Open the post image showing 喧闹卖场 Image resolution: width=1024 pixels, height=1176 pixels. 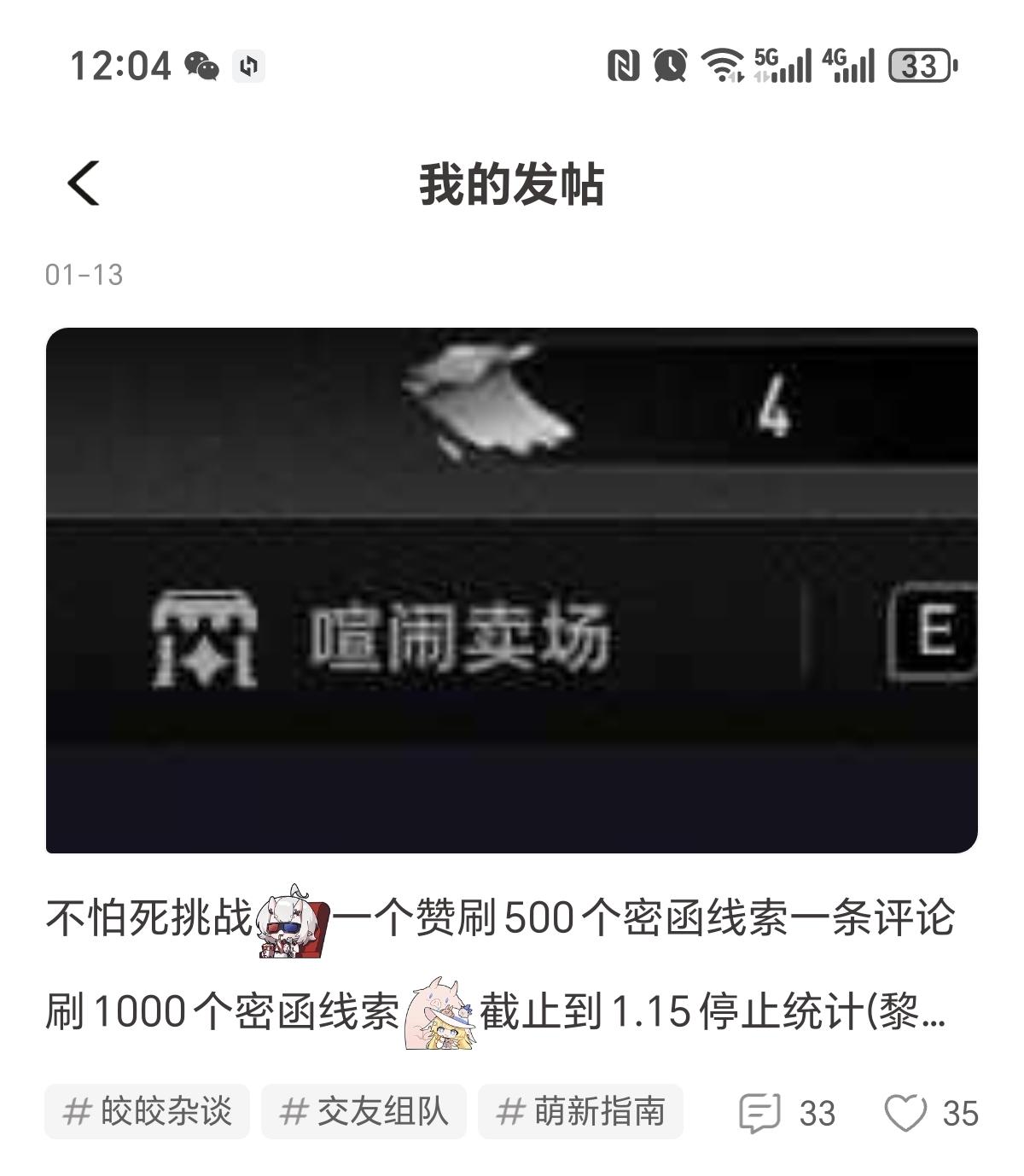pyautogui.click(x=511, y=590)
